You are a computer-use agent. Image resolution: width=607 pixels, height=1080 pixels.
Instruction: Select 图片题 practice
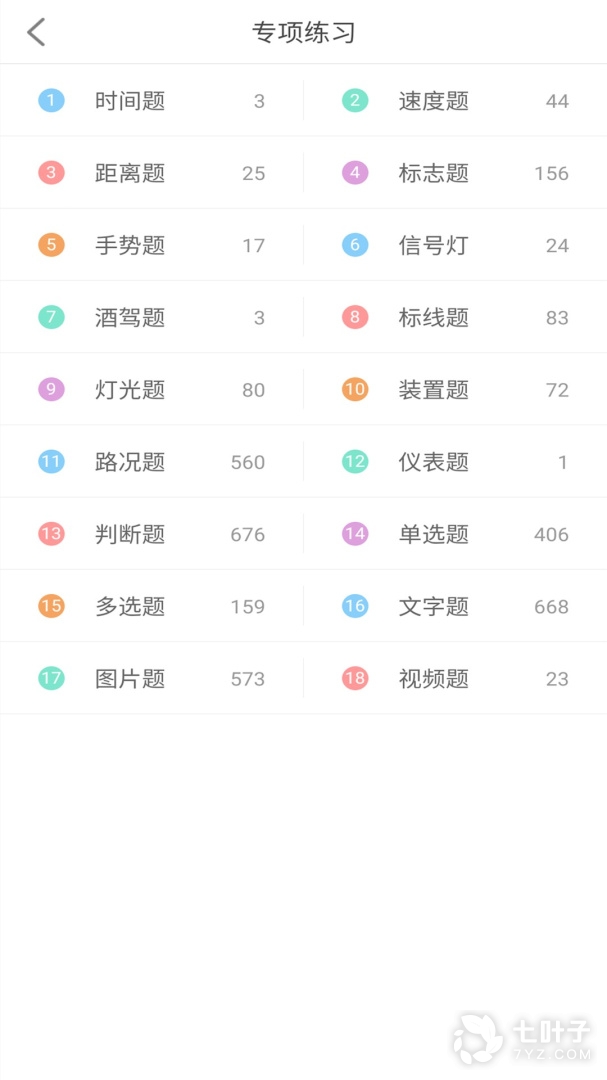130,679
